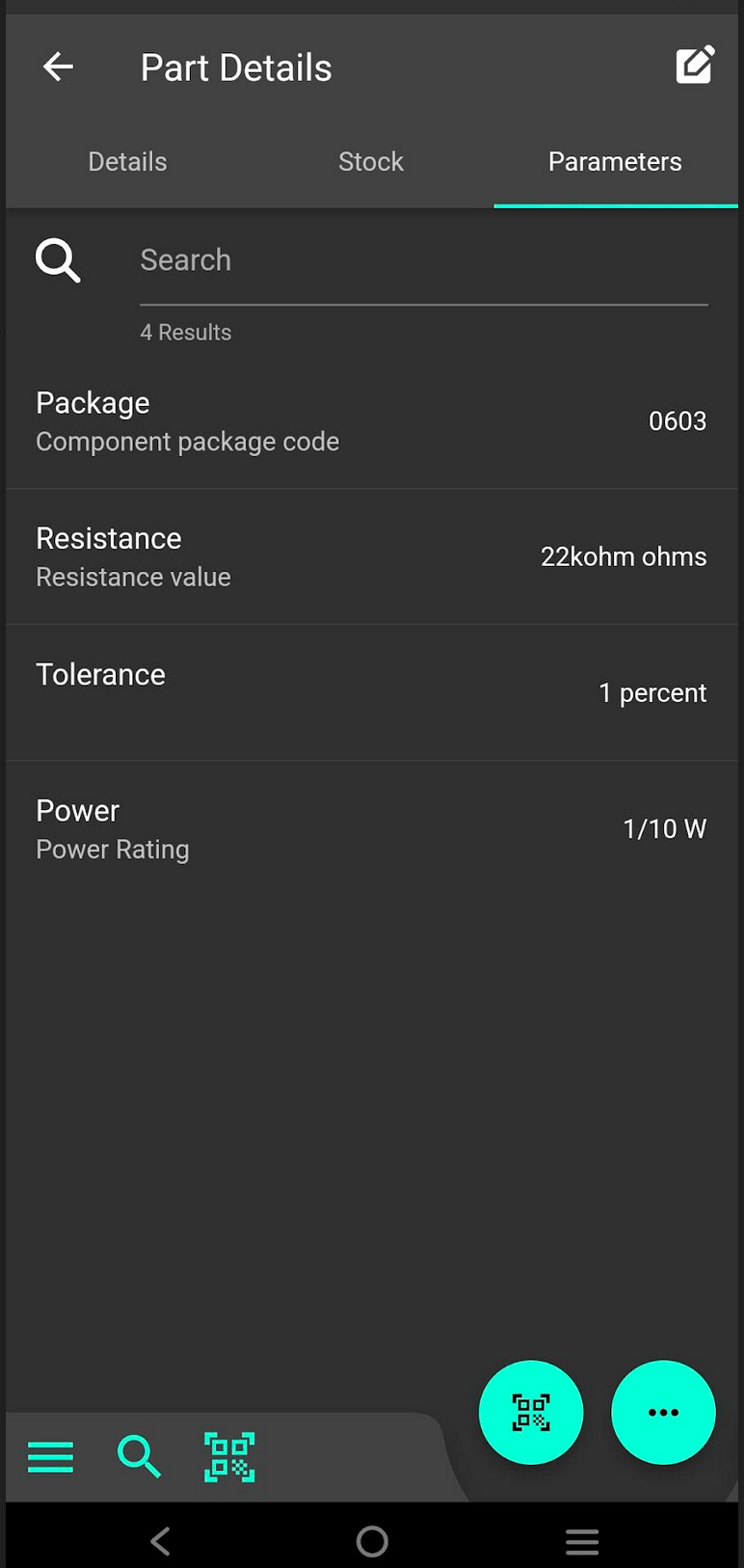Screen dimensions: 744x1568
Task: Select the Package parameter row
Action: tap(371, 421)
